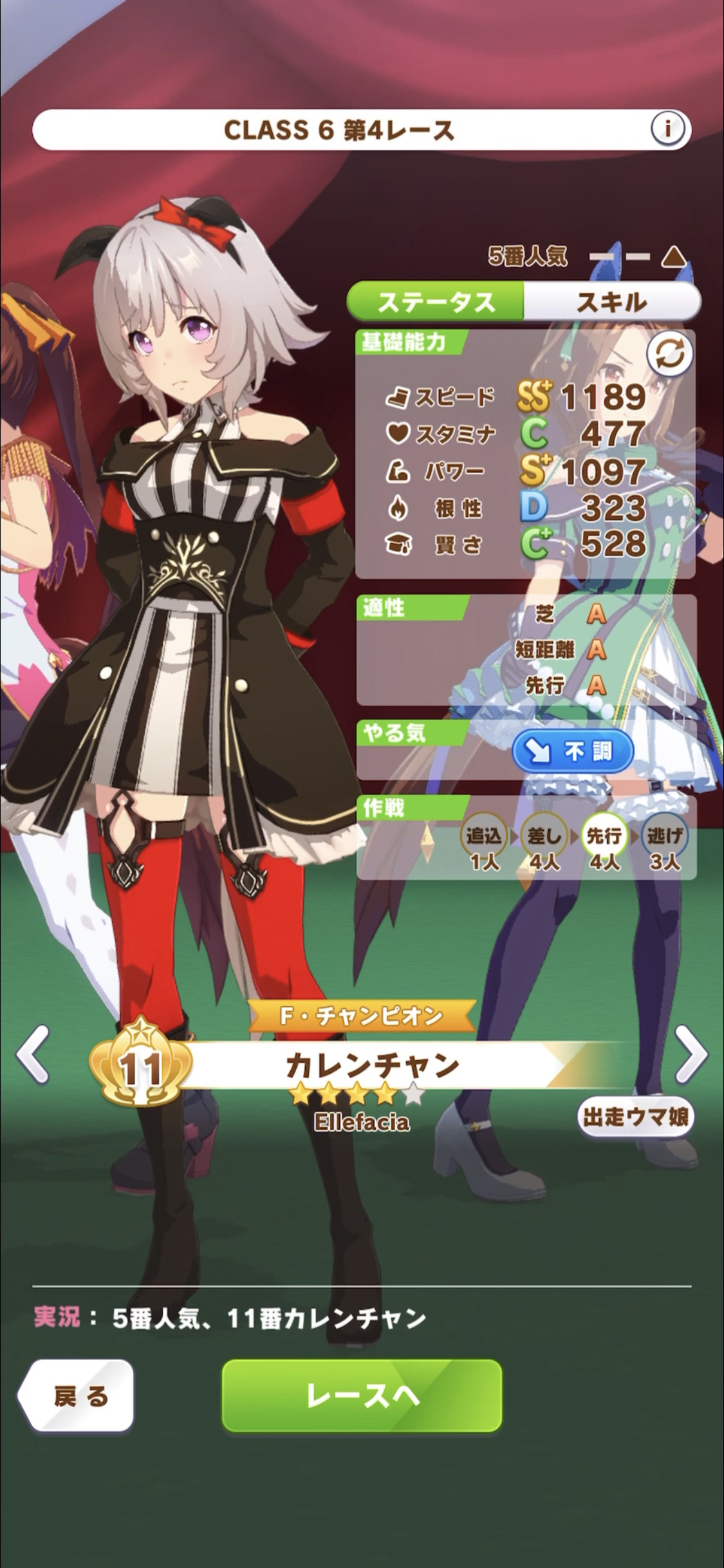Switch to the スキル tab
724x1568 pixels.
click(x=612, y=302)
